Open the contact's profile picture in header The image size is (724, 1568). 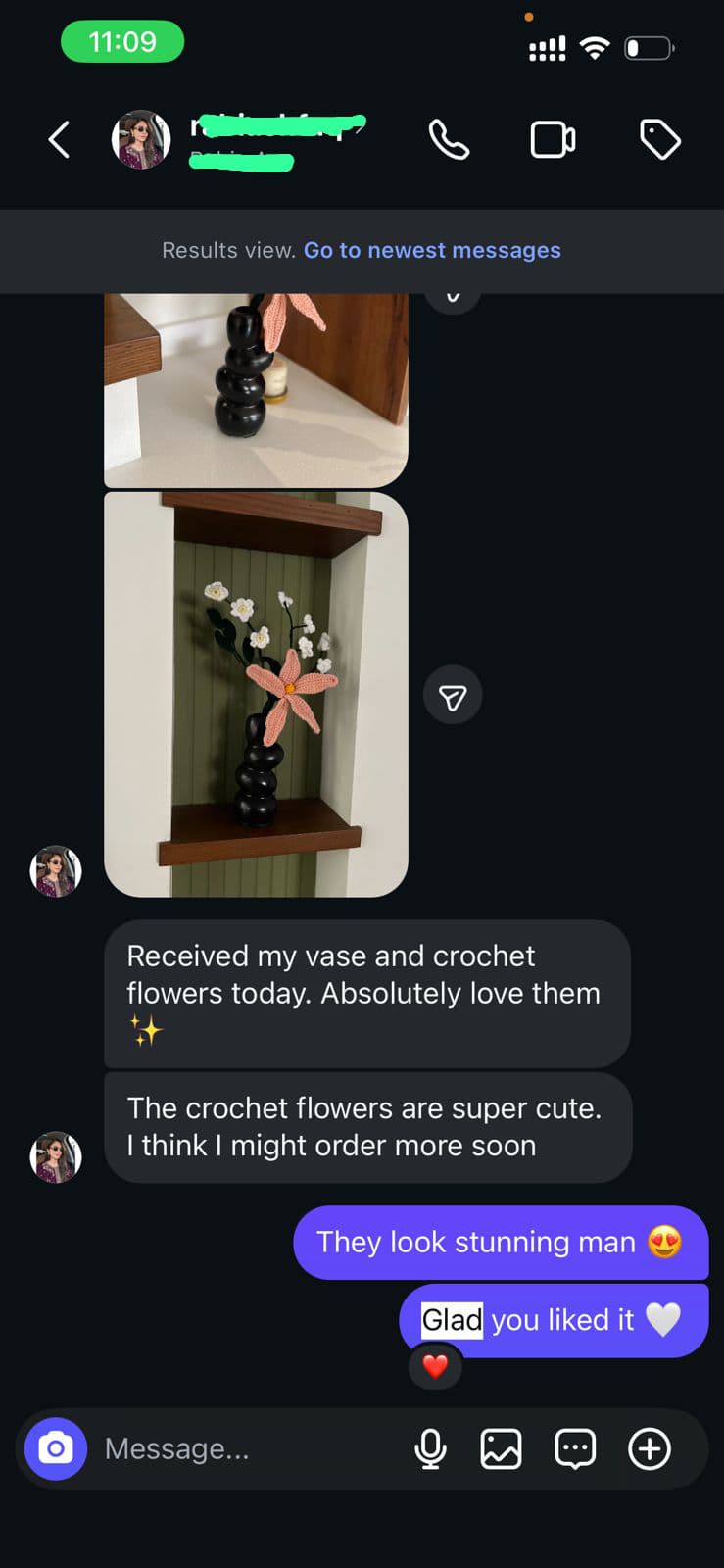[x=141, y=139]
